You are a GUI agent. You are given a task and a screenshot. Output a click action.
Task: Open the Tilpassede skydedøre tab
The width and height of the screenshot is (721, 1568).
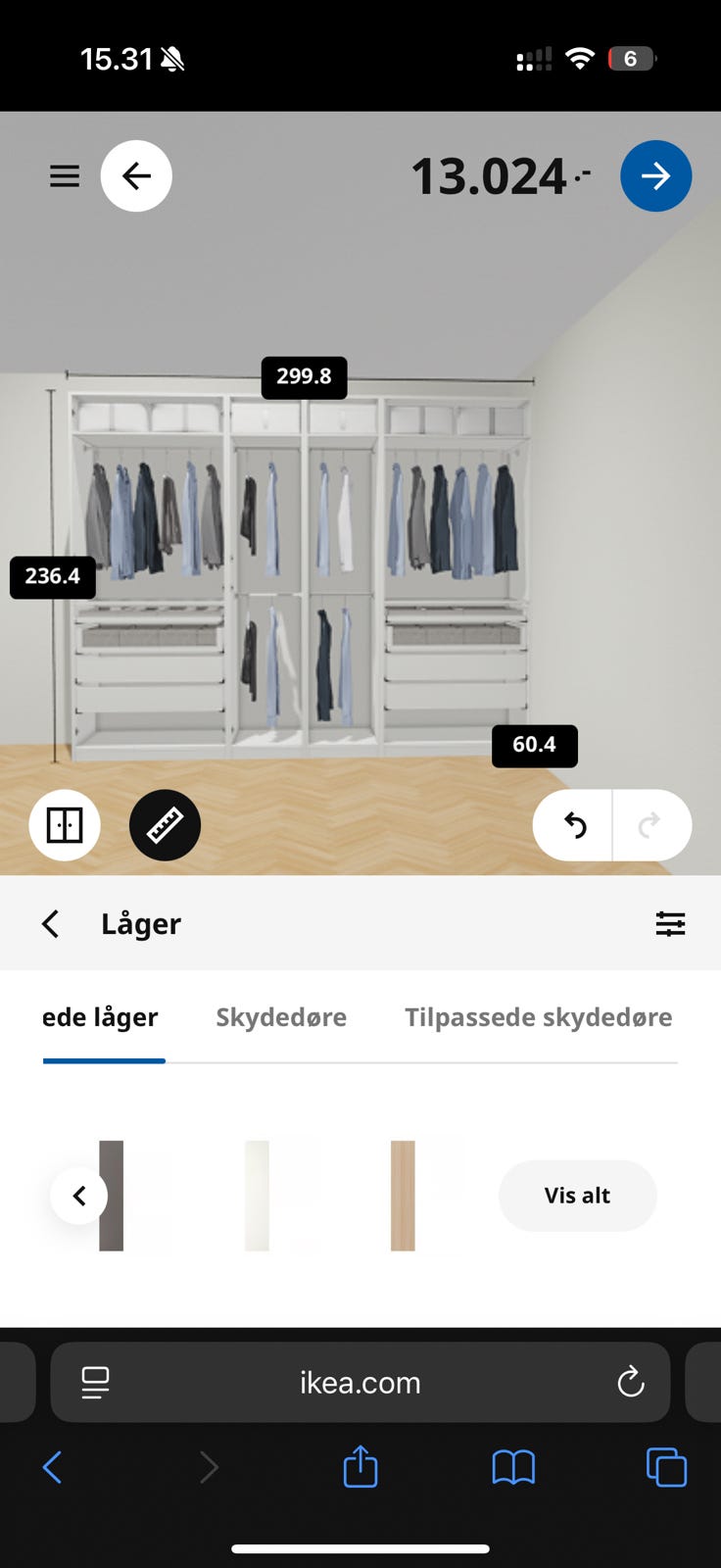[538, 1017]
